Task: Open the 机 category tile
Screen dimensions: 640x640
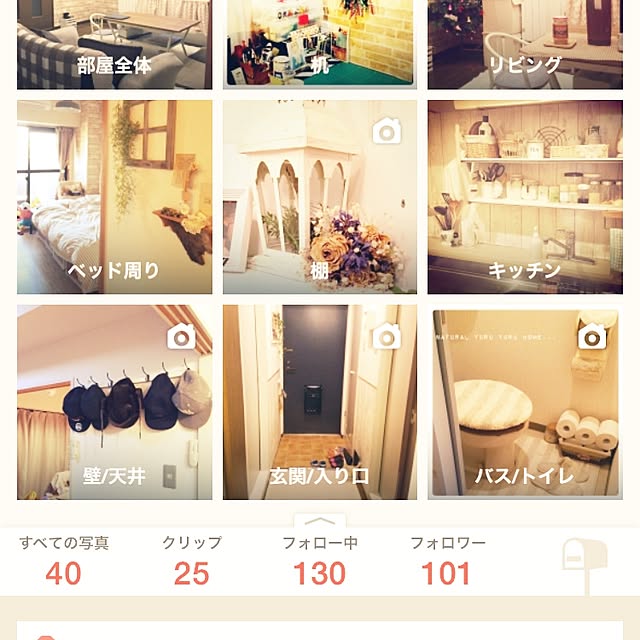Action: (319, 43)
